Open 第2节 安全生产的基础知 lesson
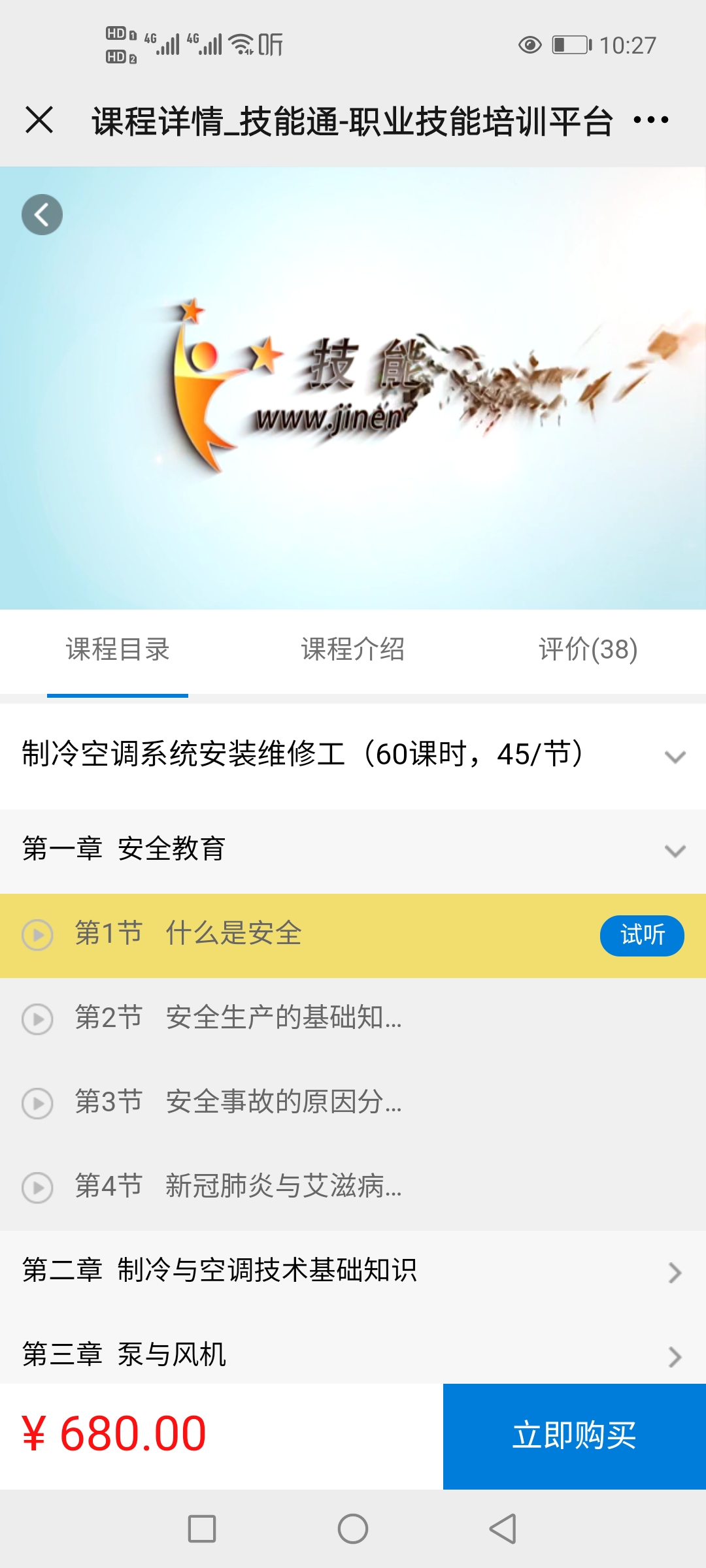Image resolution: width=706 pixels, height=1568 pixels. pyautogui.click(x=353, y=1019)
